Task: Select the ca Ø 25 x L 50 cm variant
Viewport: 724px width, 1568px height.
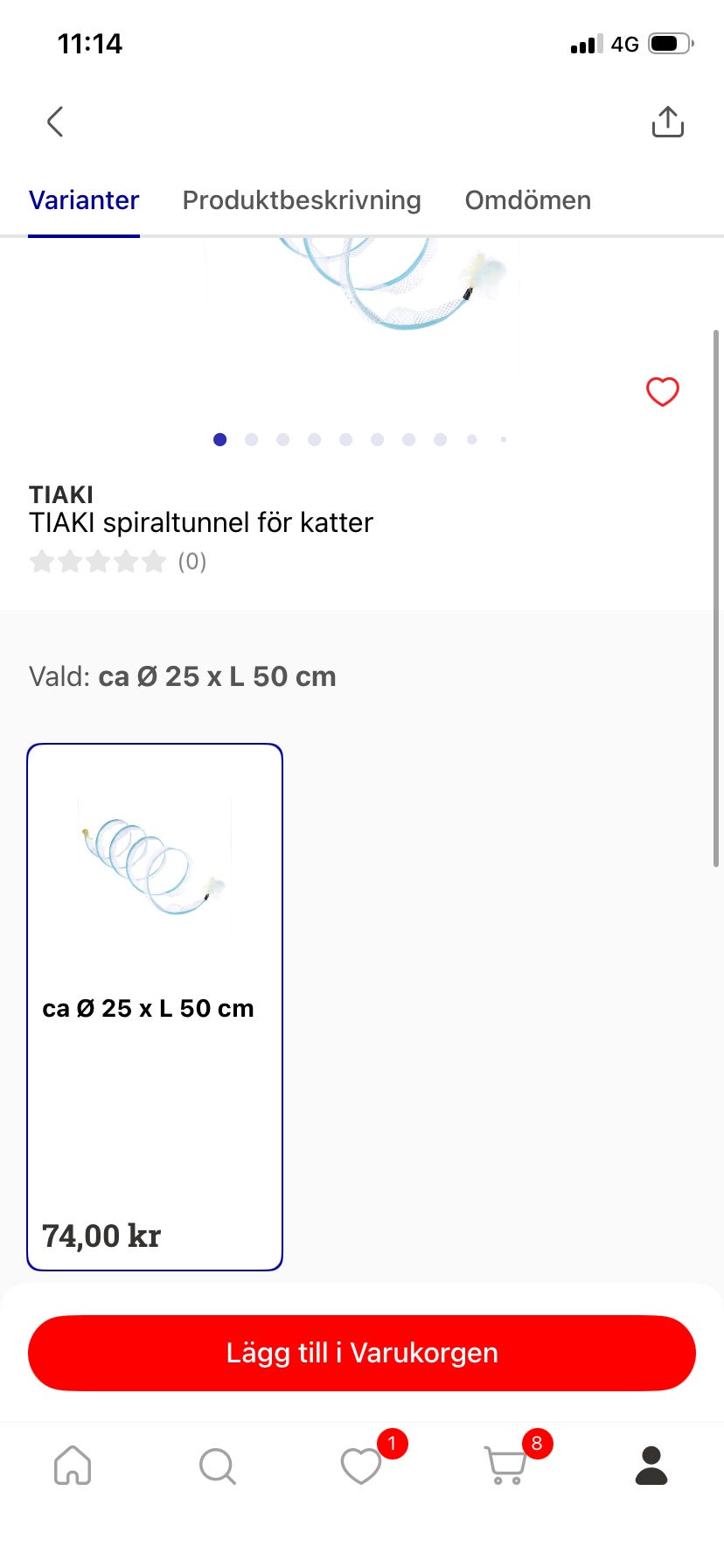Action: [x=155, y=1006]
